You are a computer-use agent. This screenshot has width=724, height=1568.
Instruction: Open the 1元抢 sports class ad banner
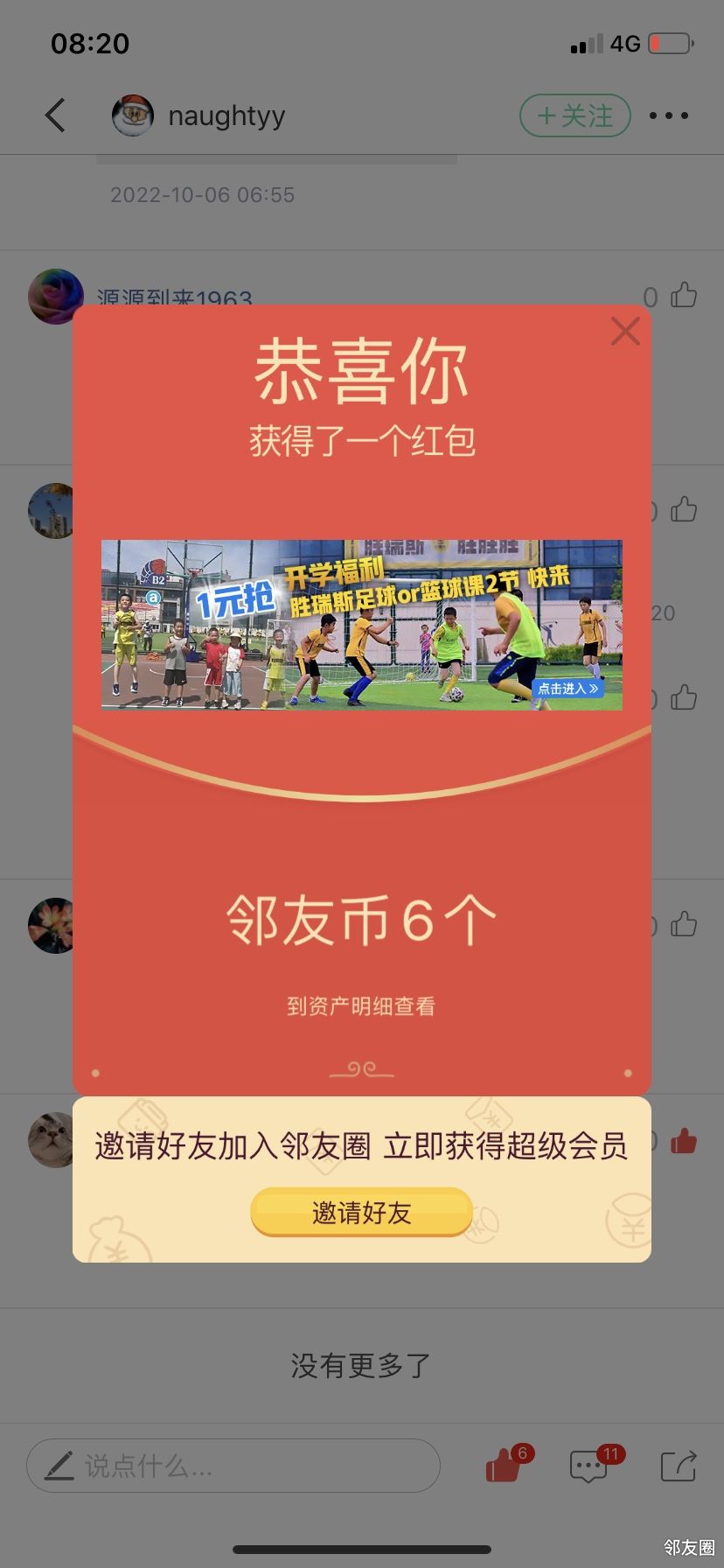click(361, 625)
